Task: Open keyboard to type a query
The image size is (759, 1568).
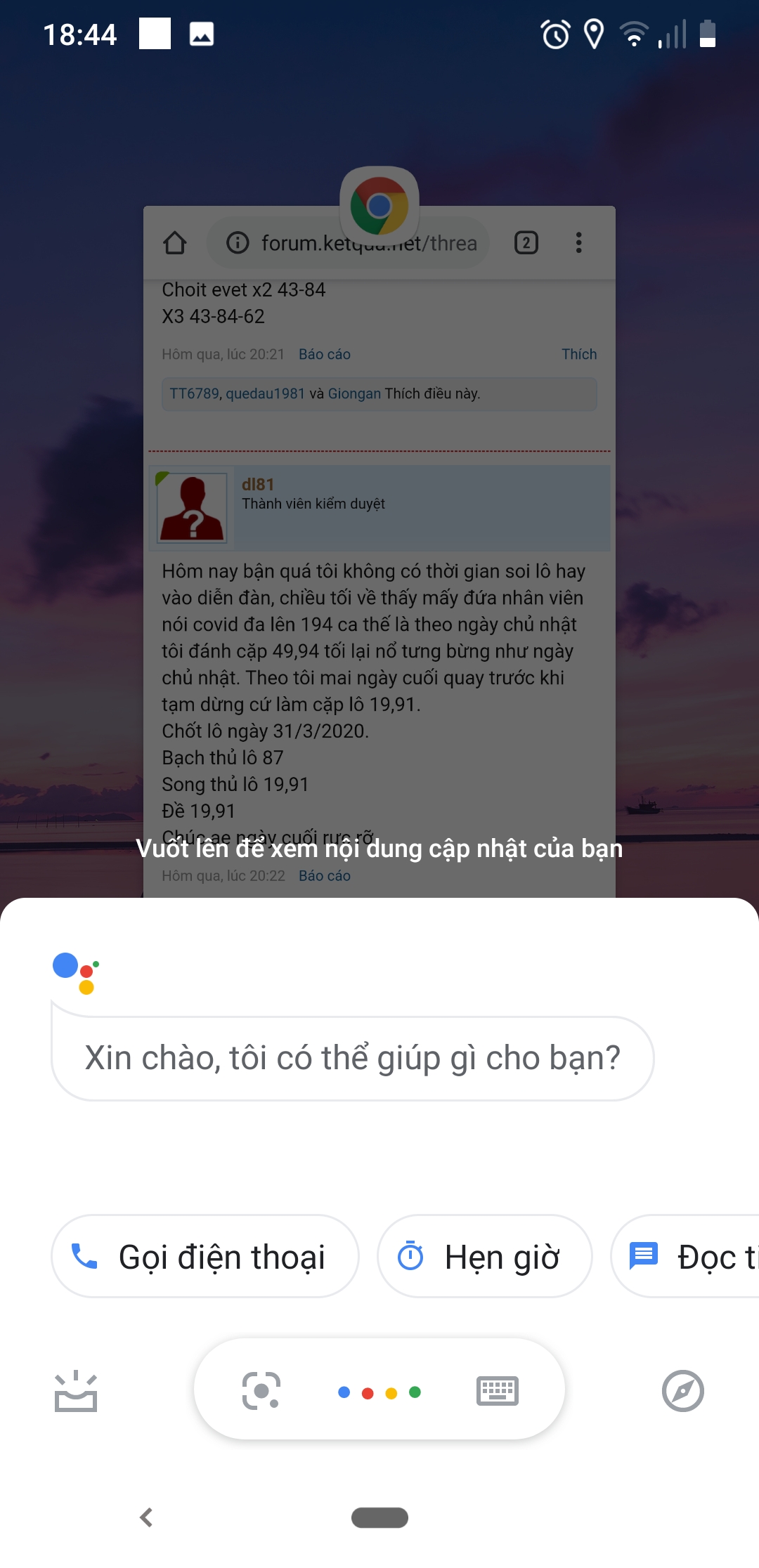Action: pos(497,1390)
